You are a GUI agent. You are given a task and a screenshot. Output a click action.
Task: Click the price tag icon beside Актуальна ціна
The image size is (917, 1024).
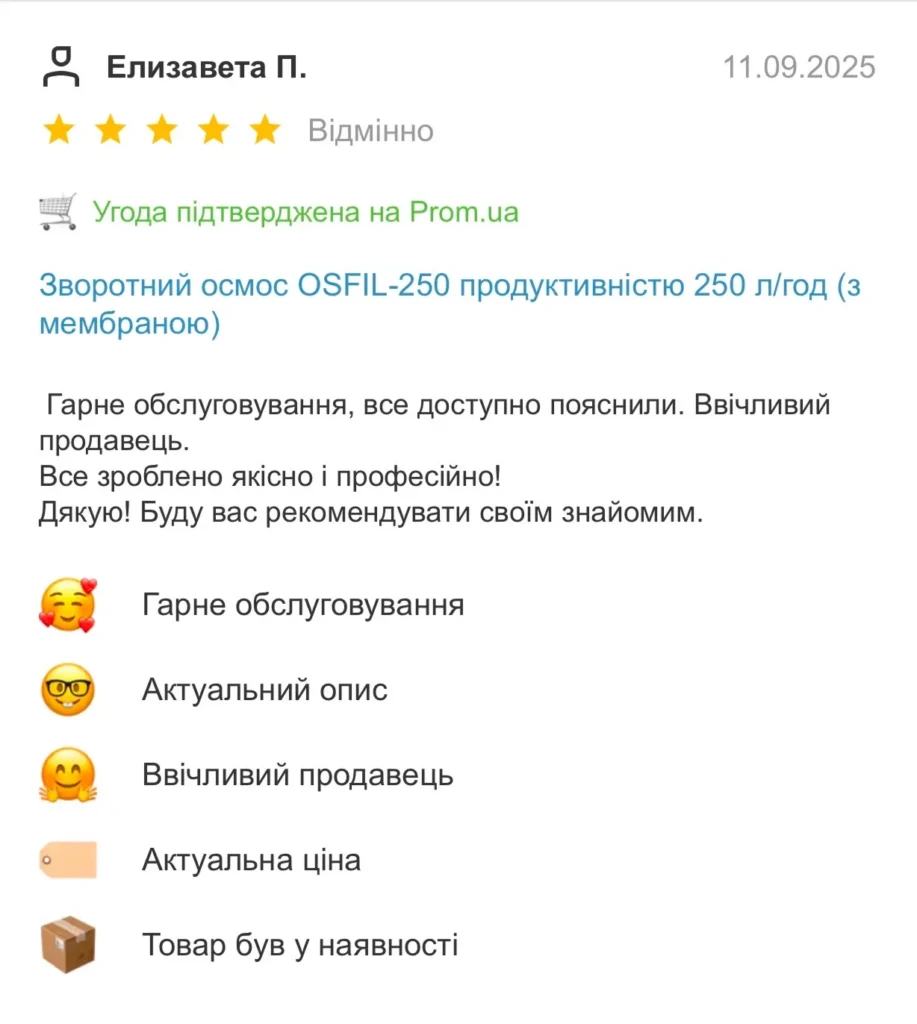click(68, 858)
